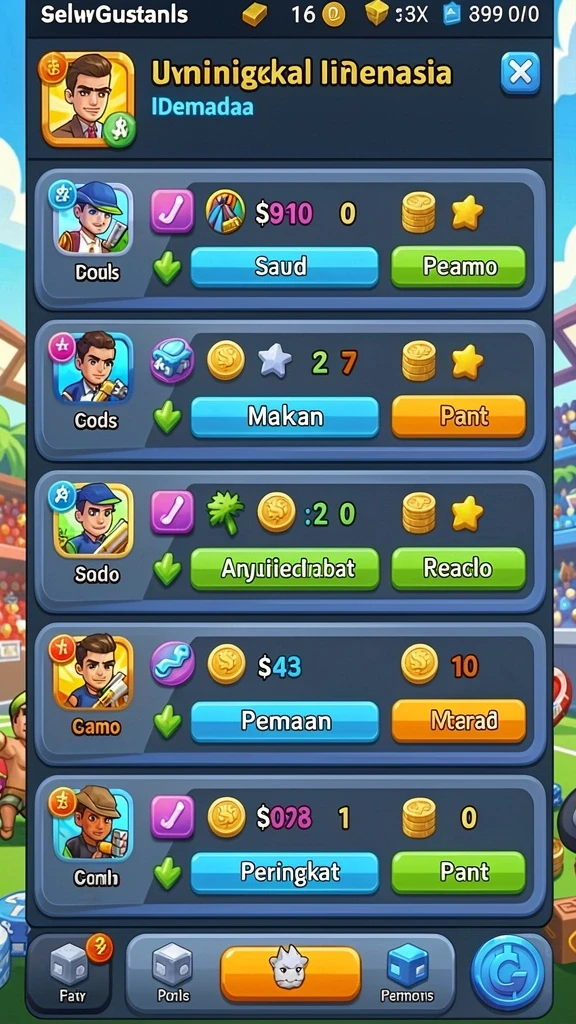Viewport: 576px width, 1024px height.
Task: Open the Pemons tab
Action: [408, 972]
